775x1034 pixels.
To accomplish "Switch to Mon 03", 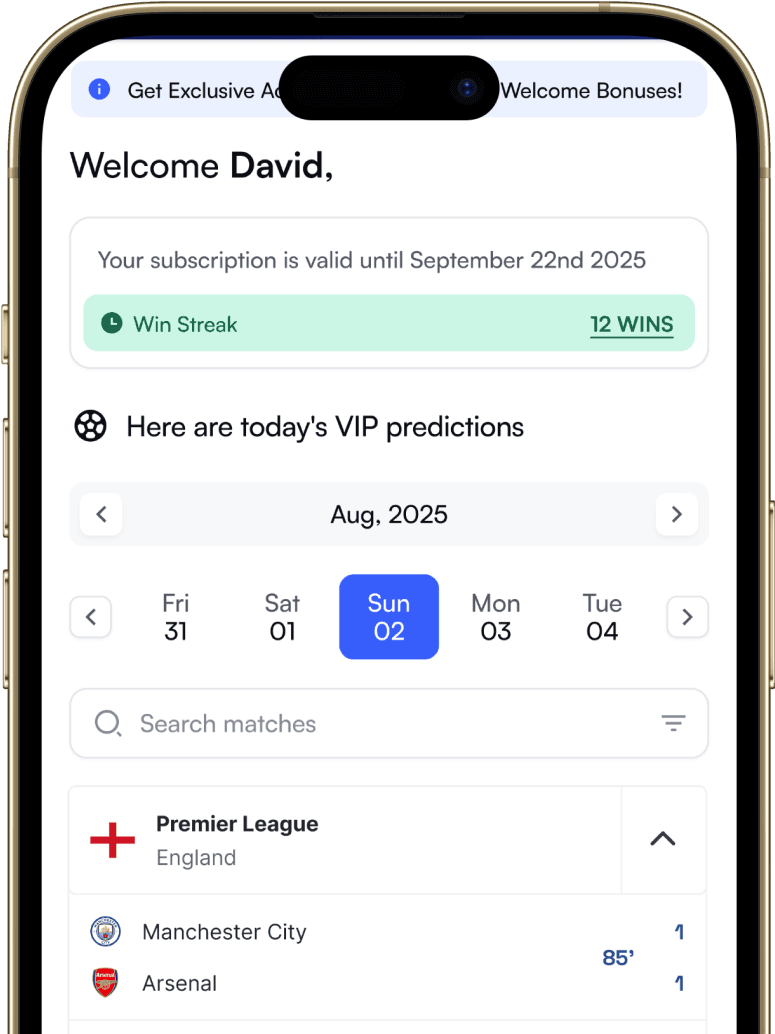I will 496,617.
